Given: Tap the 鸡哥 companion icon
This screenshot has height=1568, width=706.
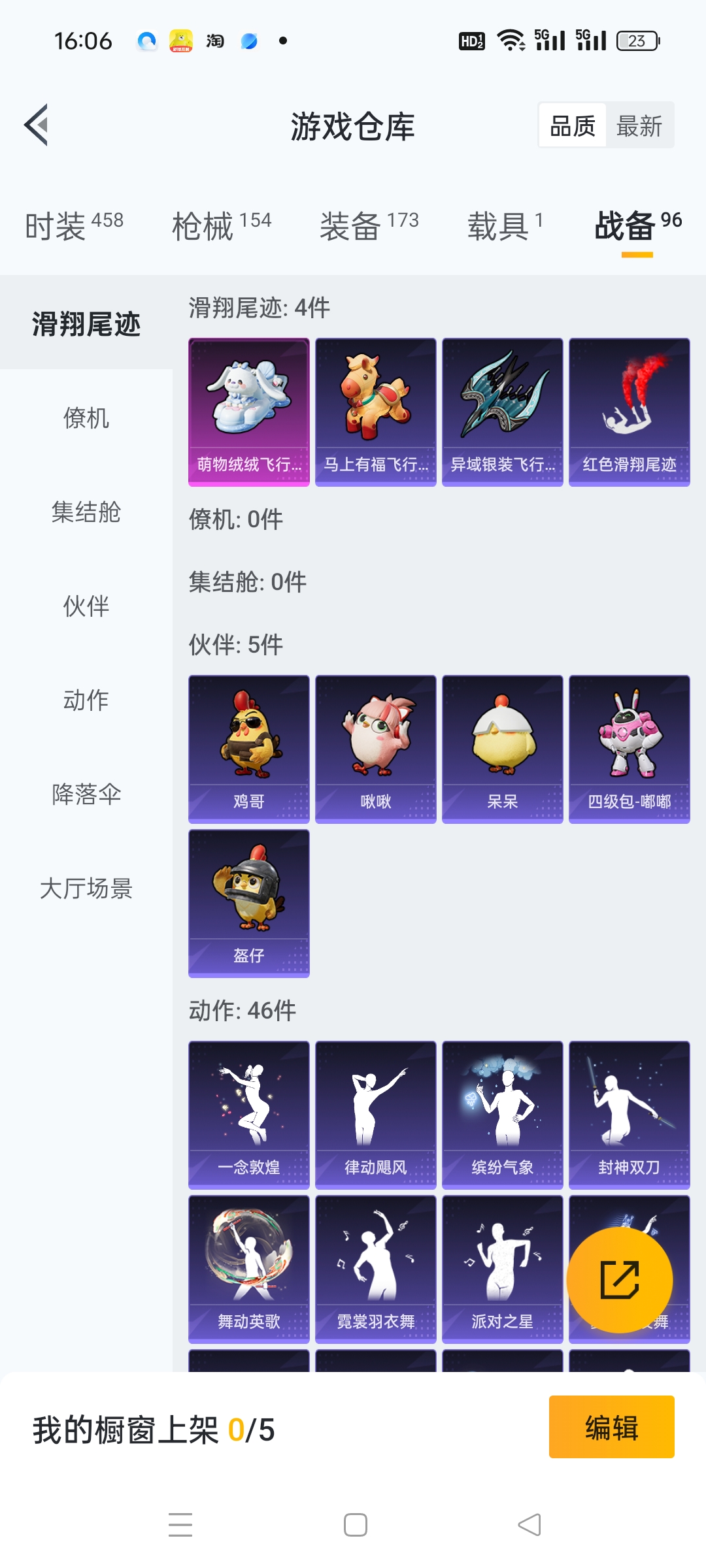Looking at the screenshot, I should click(249, 748).
